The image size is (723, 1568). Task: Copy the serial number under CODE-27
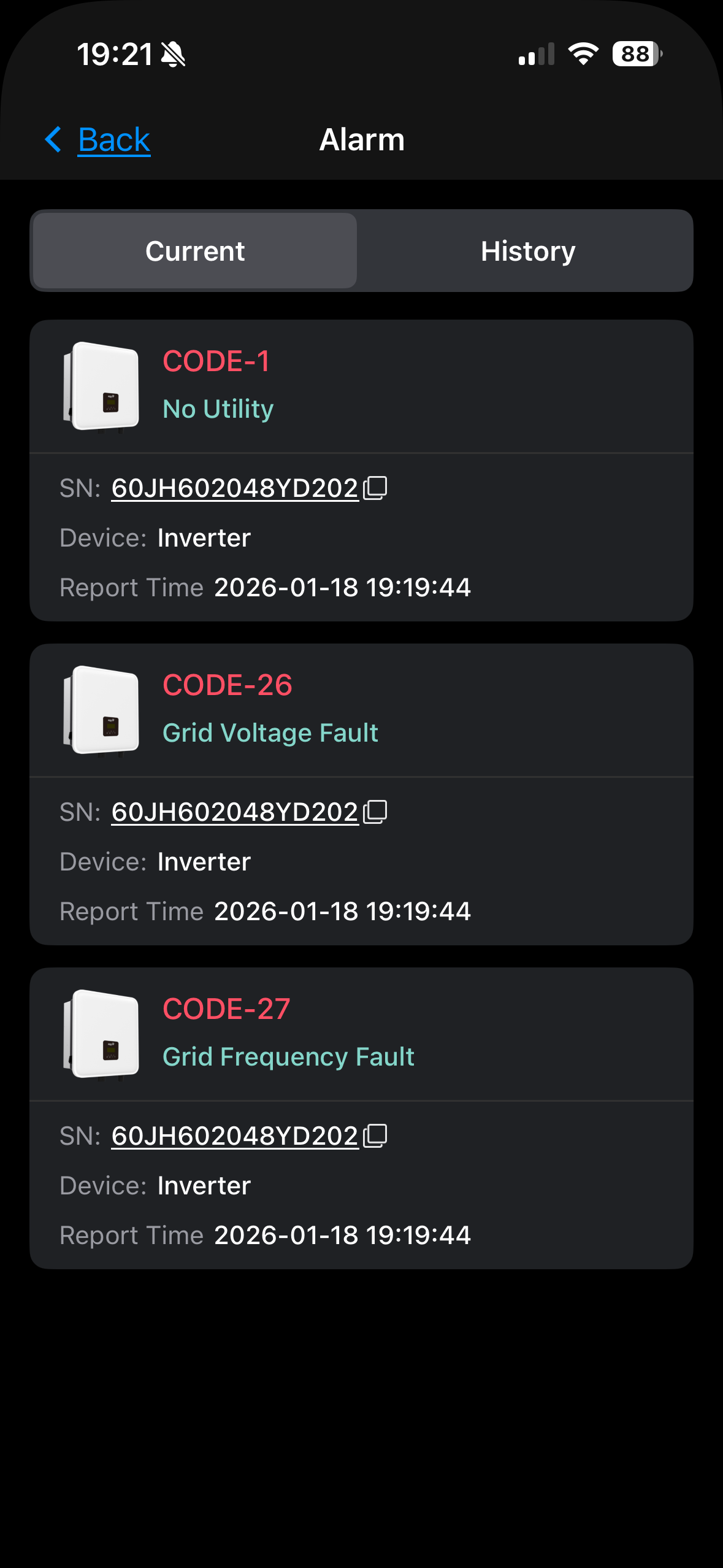[x=375, y=1136]
